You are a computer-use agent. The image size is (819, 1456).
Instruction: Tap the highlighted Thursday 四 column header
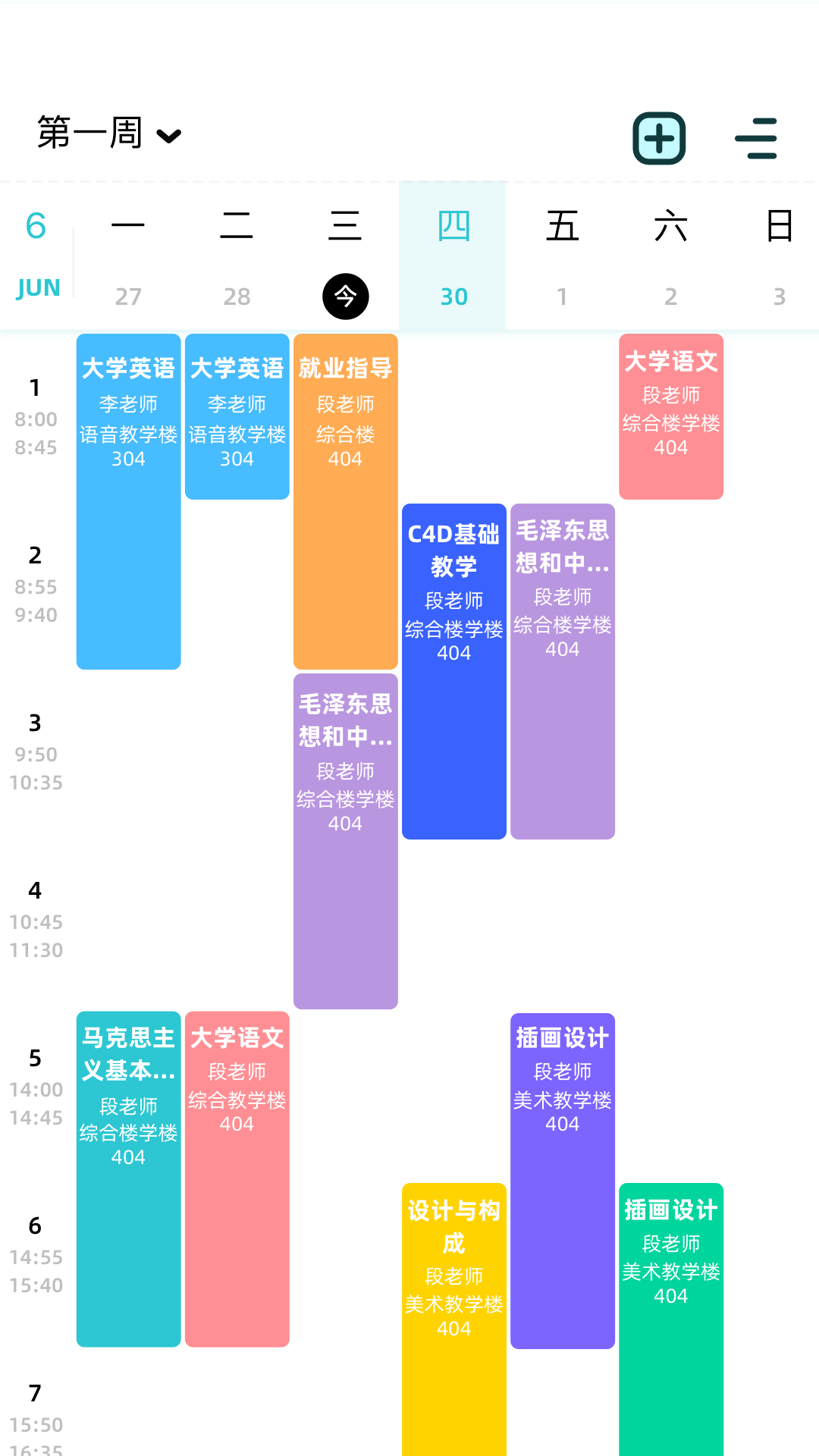[x=453, y=225]
